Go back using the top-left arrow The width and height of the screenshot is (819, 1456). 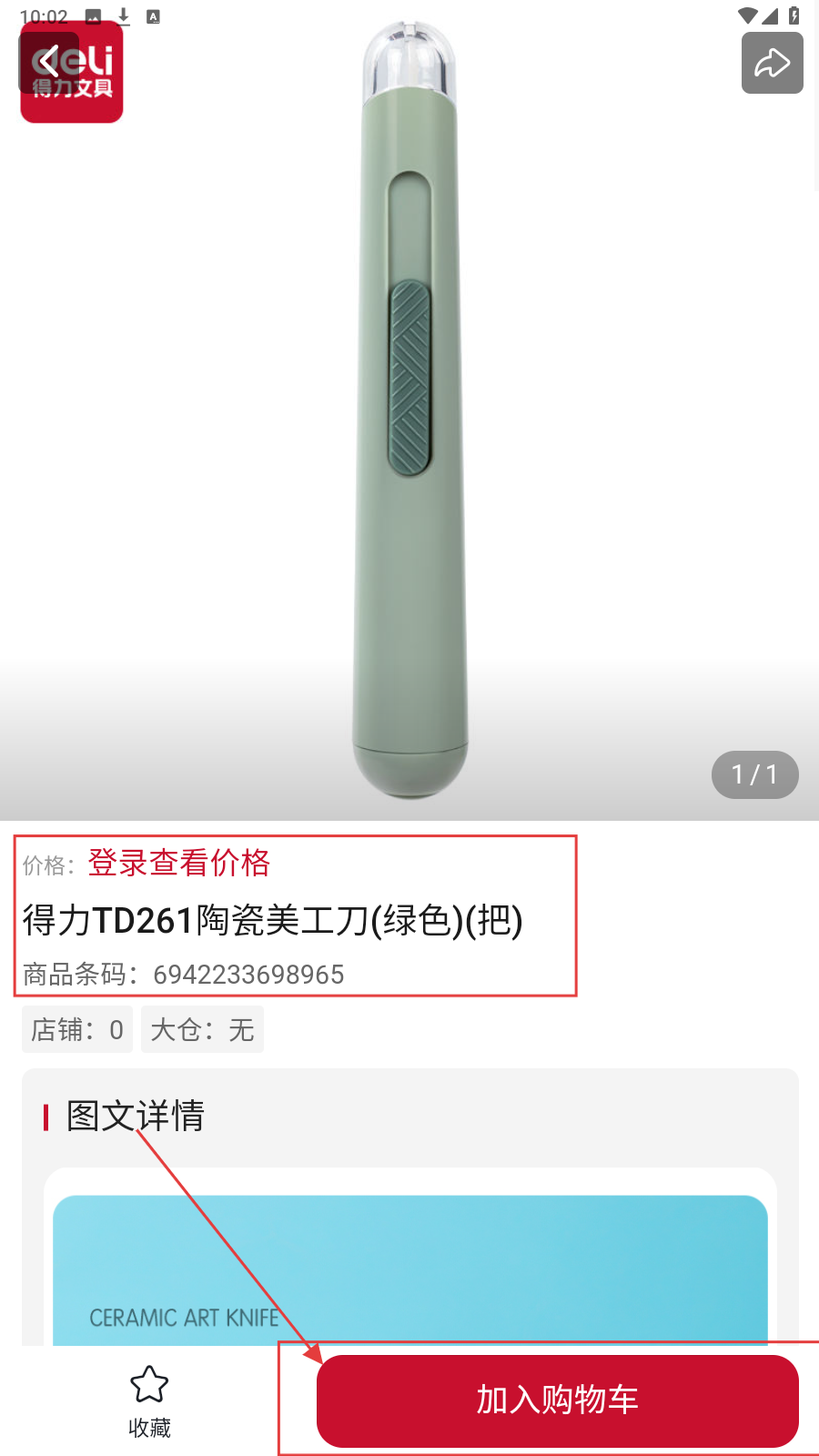(x=48, y=63)
